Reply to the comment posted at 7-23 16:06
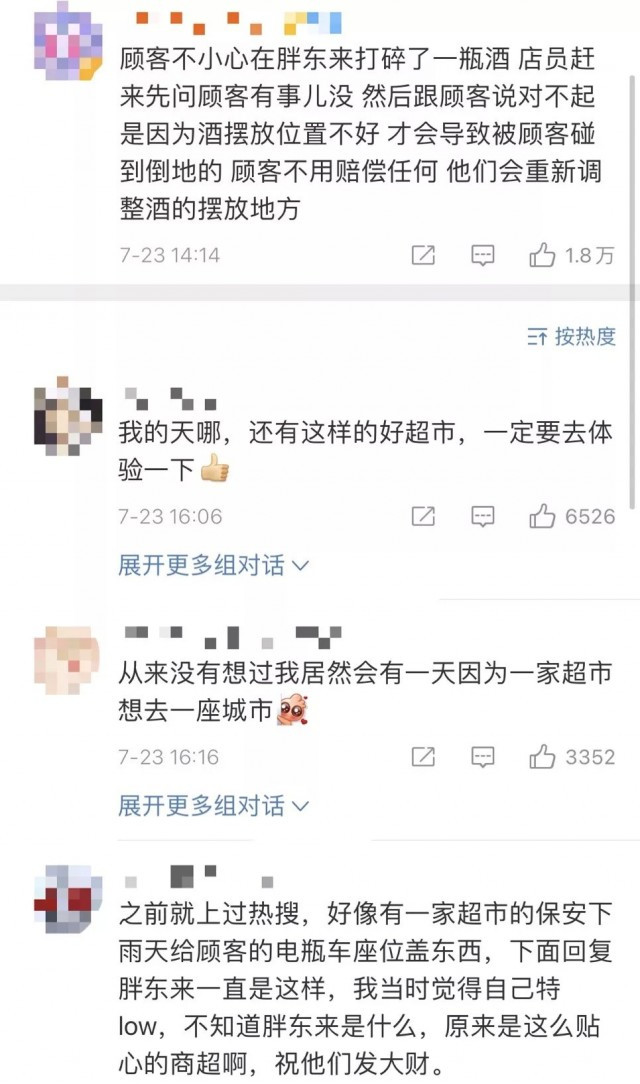 (x=483, y=516)
